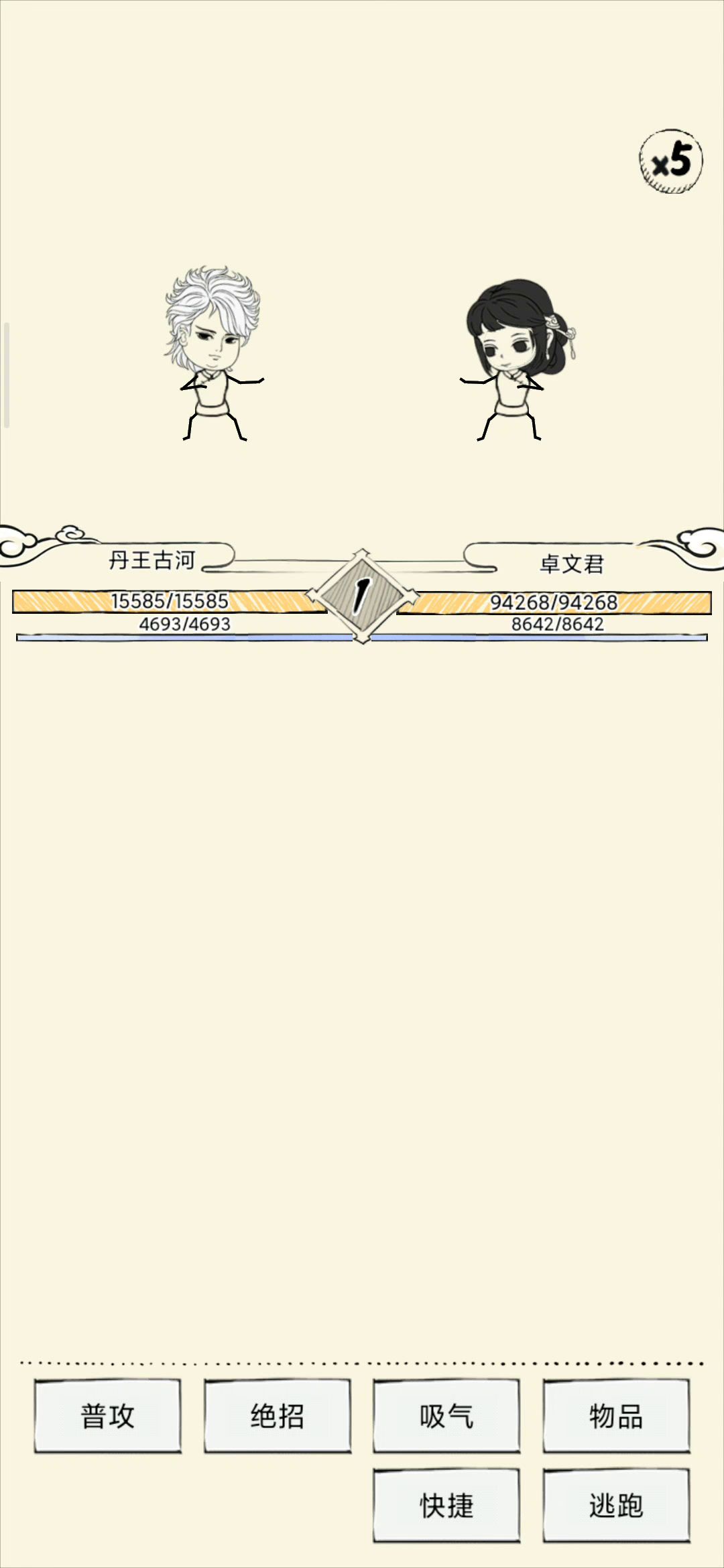Select the 吸气 inhale action

coord(446,1416)
